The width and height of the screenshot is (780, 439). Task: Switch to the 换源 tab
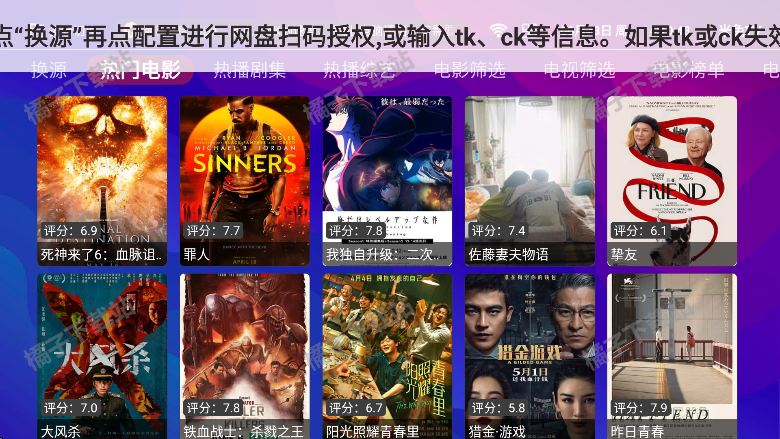click(x=48, y=70)
